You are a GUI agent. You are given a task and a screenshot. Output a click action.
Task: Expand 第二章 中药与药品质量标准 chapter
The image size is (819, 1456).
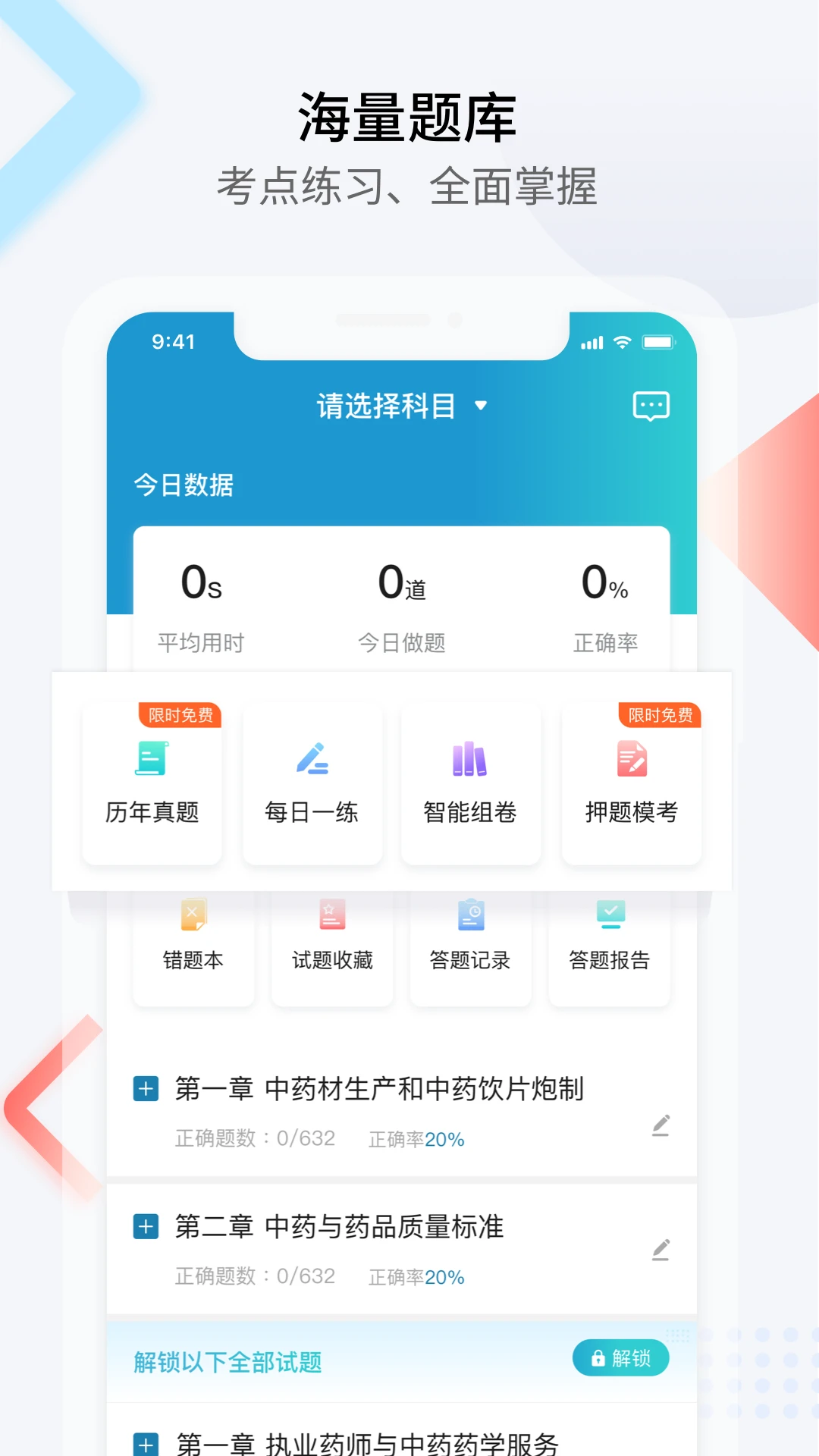click(145, 1226)
